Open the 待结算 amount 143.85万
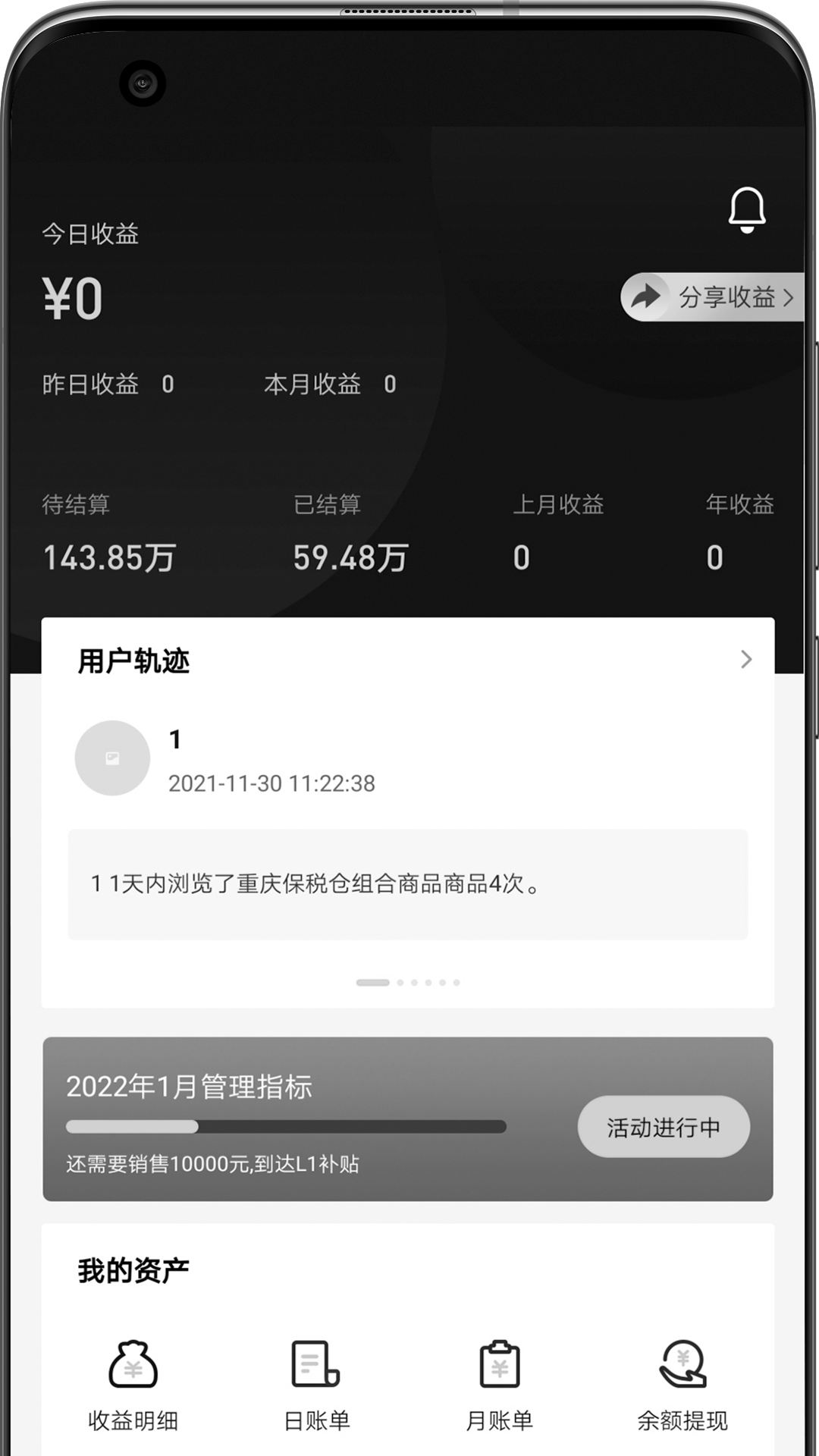This screenshot has width=819, height=1456. click(x=108, y=557)
